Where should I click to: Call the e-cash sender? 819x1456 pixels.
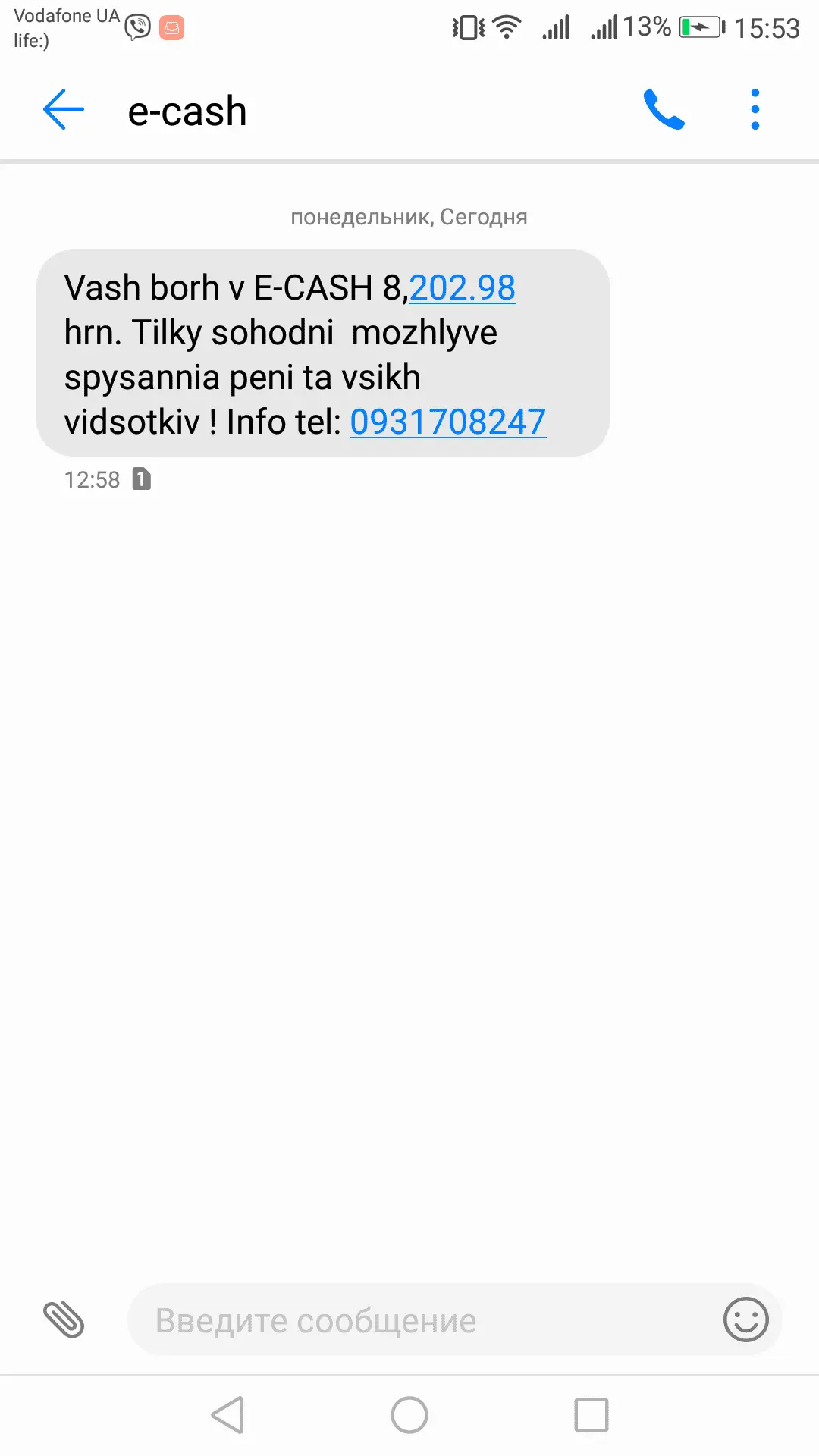pos(664,110)
